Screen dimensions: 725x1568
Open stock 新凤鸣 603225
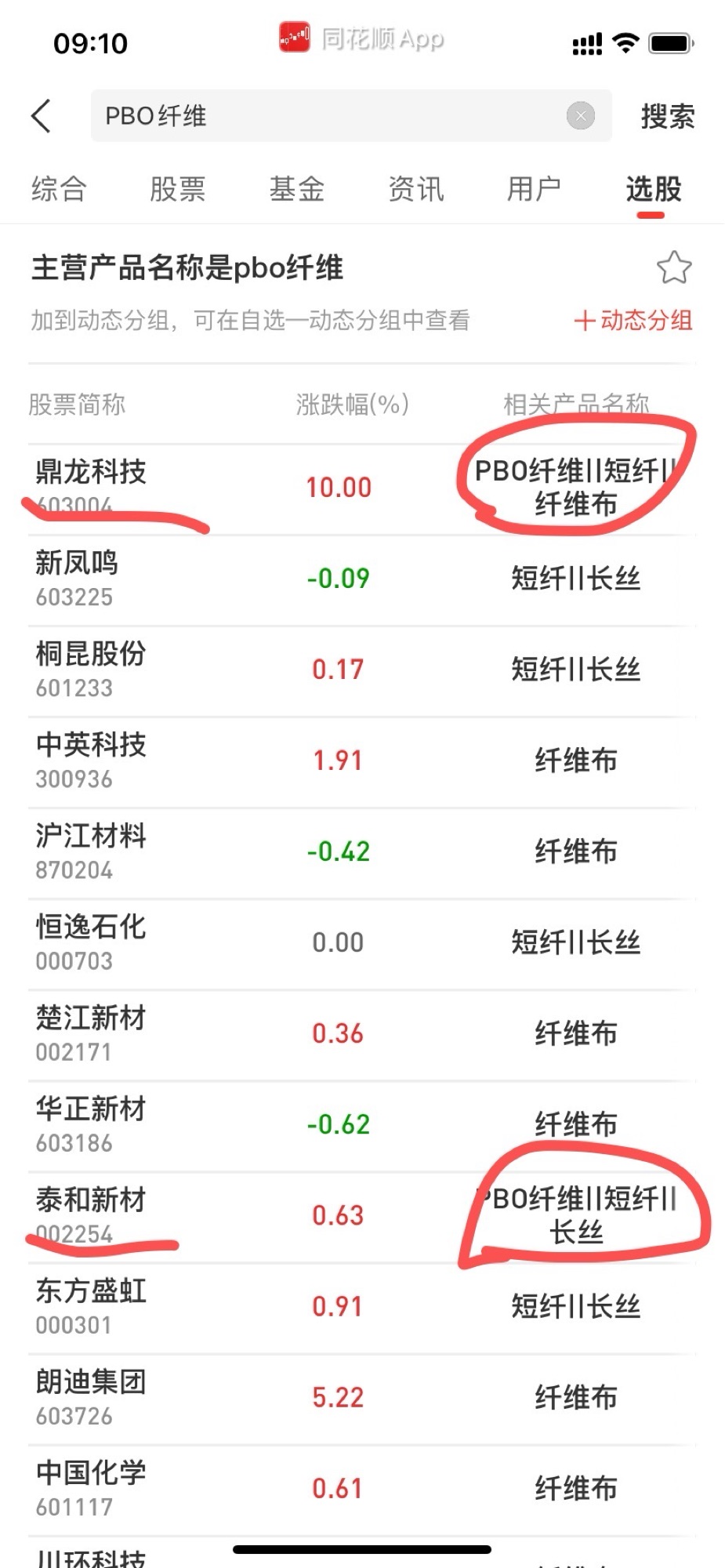361,579
